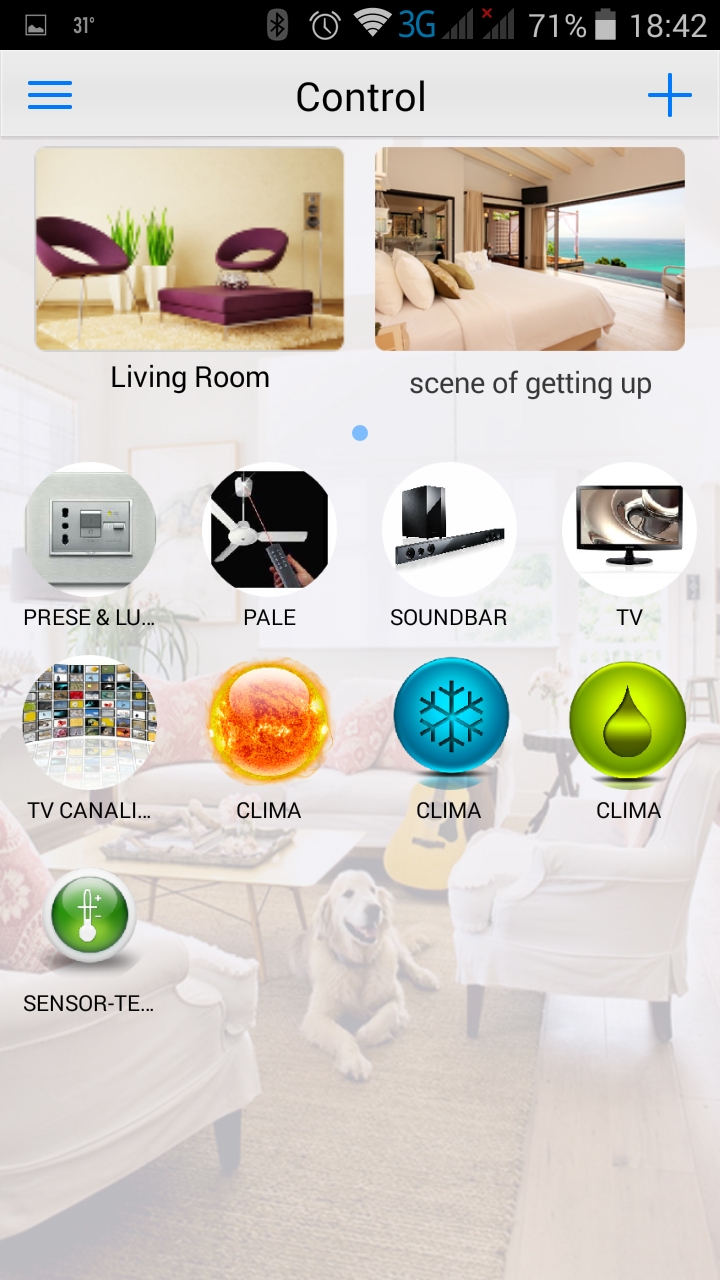Screen dimensions: 720x1280
Task: Open the SENSOR-TE... temperature sensor
Action: click(90, 915)
